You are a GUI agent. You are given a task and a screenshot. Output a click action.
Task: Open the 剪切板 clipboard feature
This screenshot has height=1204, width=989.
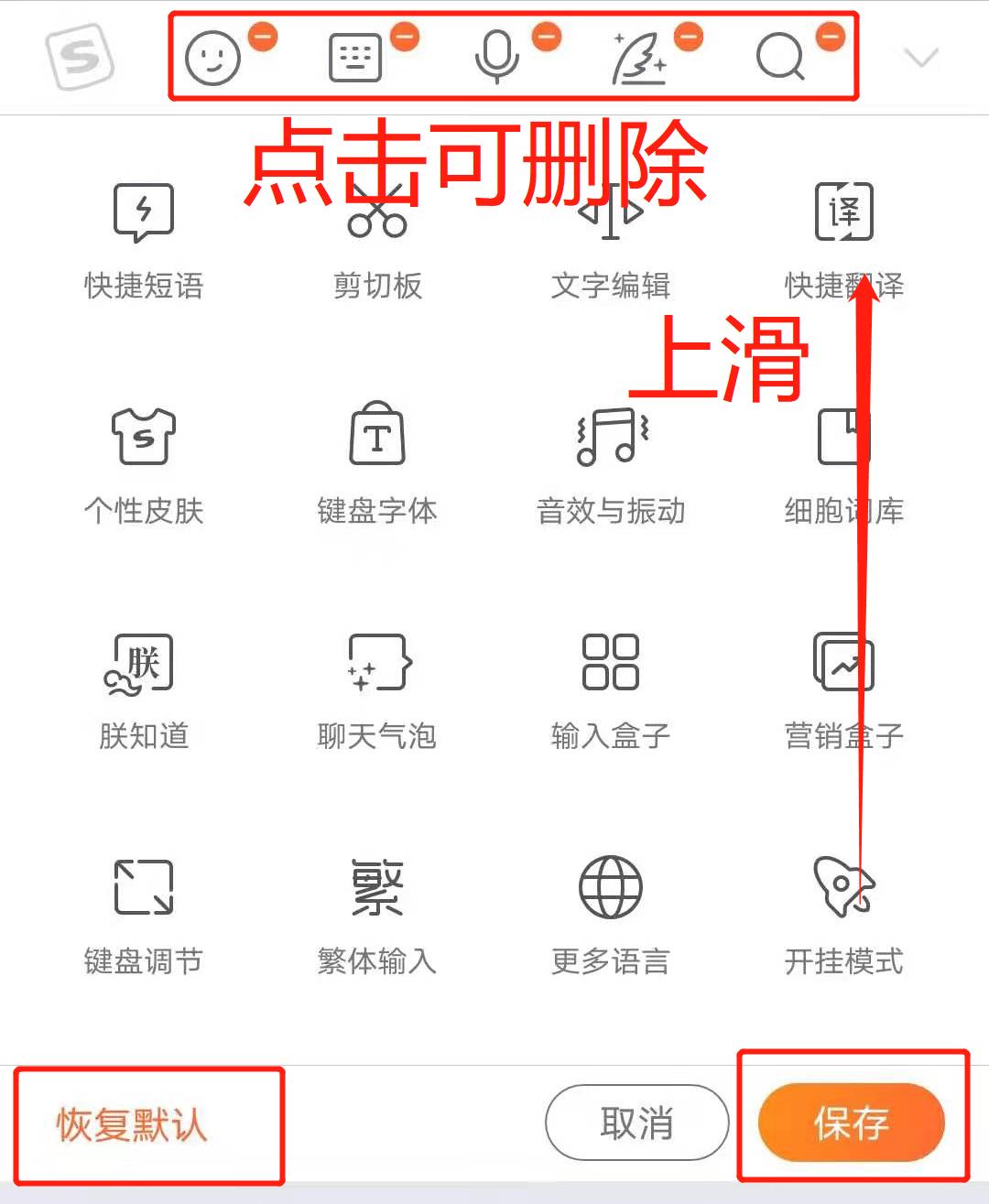point(377,236)
